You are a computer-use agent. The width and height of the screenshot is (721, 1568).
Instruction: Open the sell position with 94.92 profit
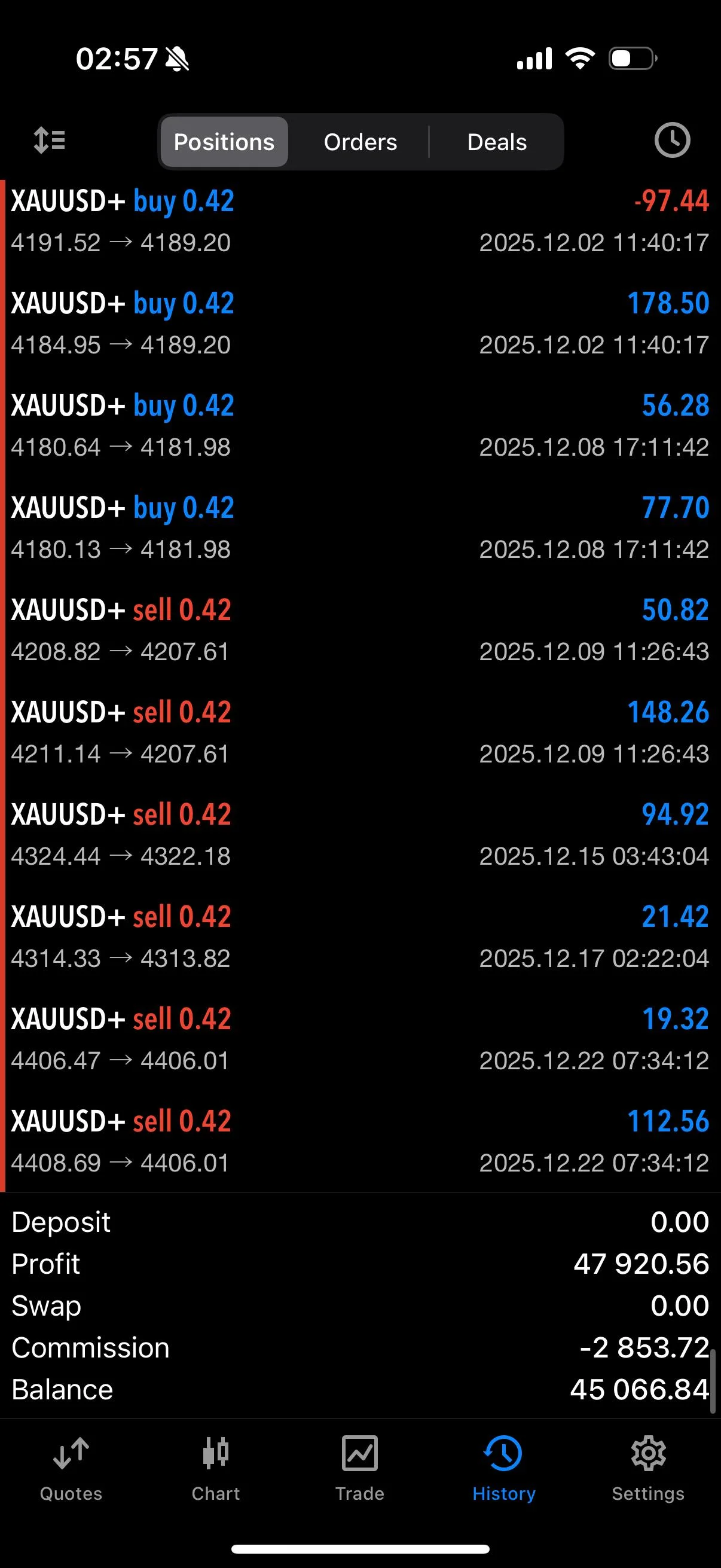[360, 835]
